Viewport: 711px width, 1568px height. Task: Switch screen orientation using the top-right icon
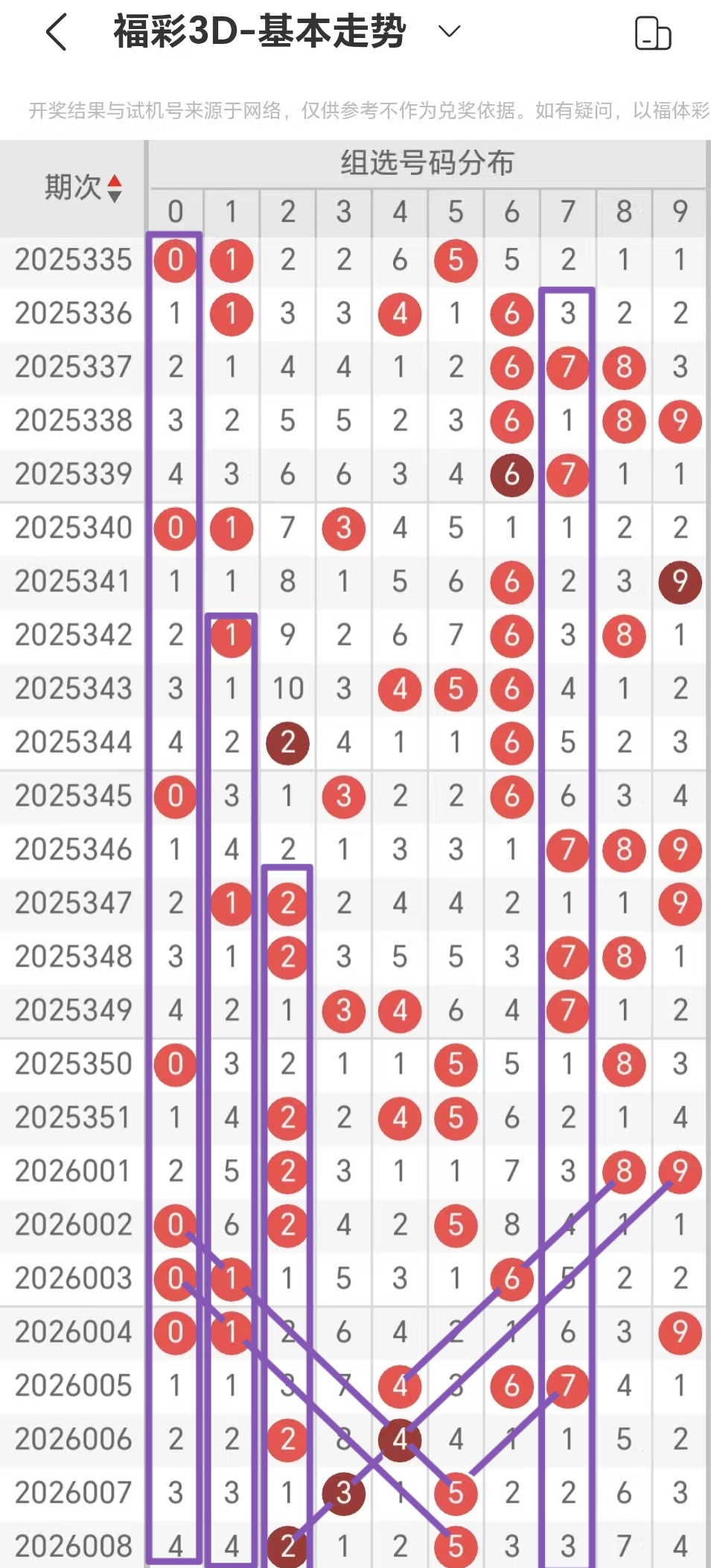click(652, 34)
